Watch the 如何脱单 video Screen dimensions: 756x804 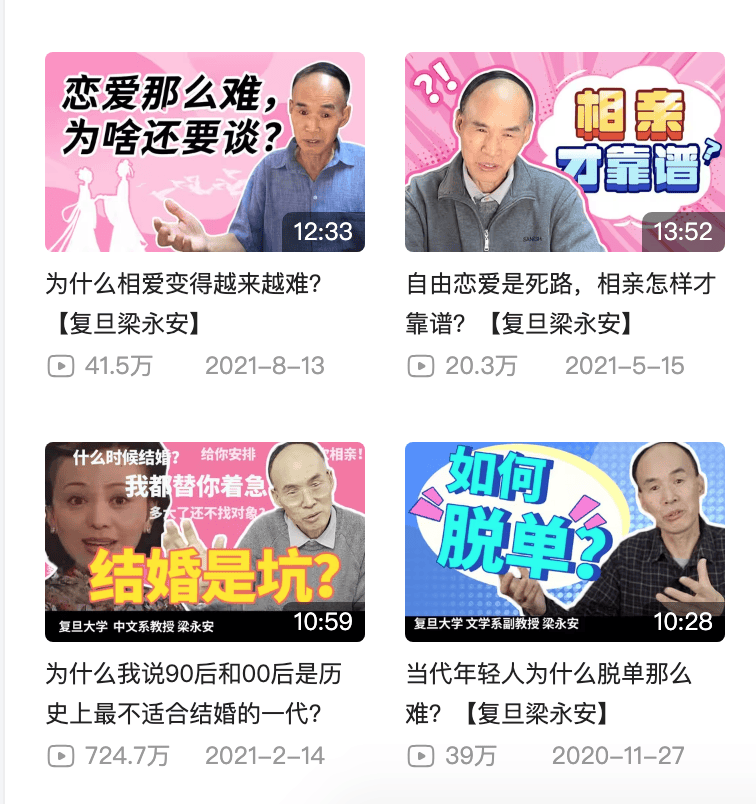click(x=564, y=541)
